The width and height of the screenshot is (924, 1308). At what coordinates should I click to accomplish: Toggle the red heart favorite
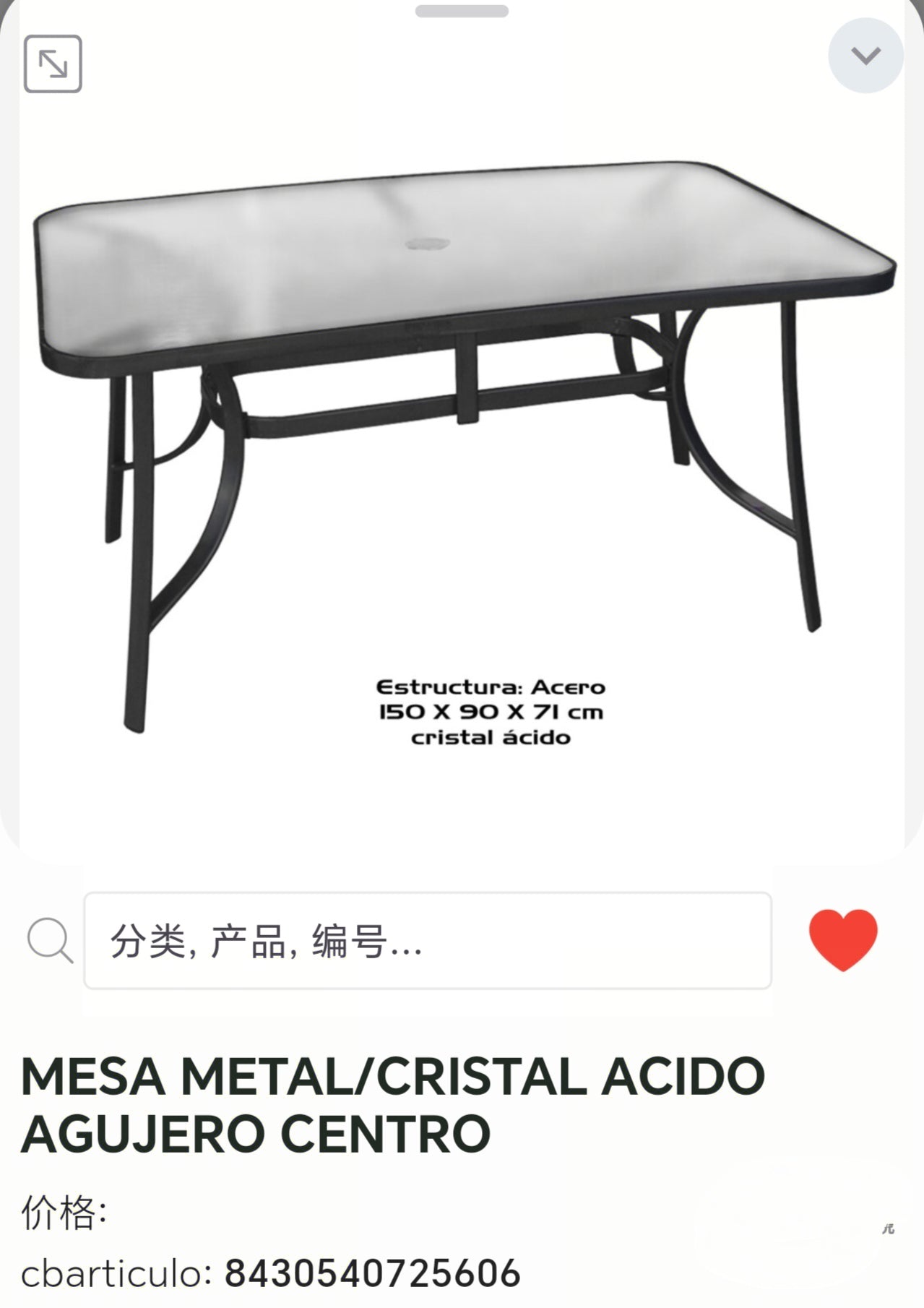pyautogui.click(x=842, y=939)
